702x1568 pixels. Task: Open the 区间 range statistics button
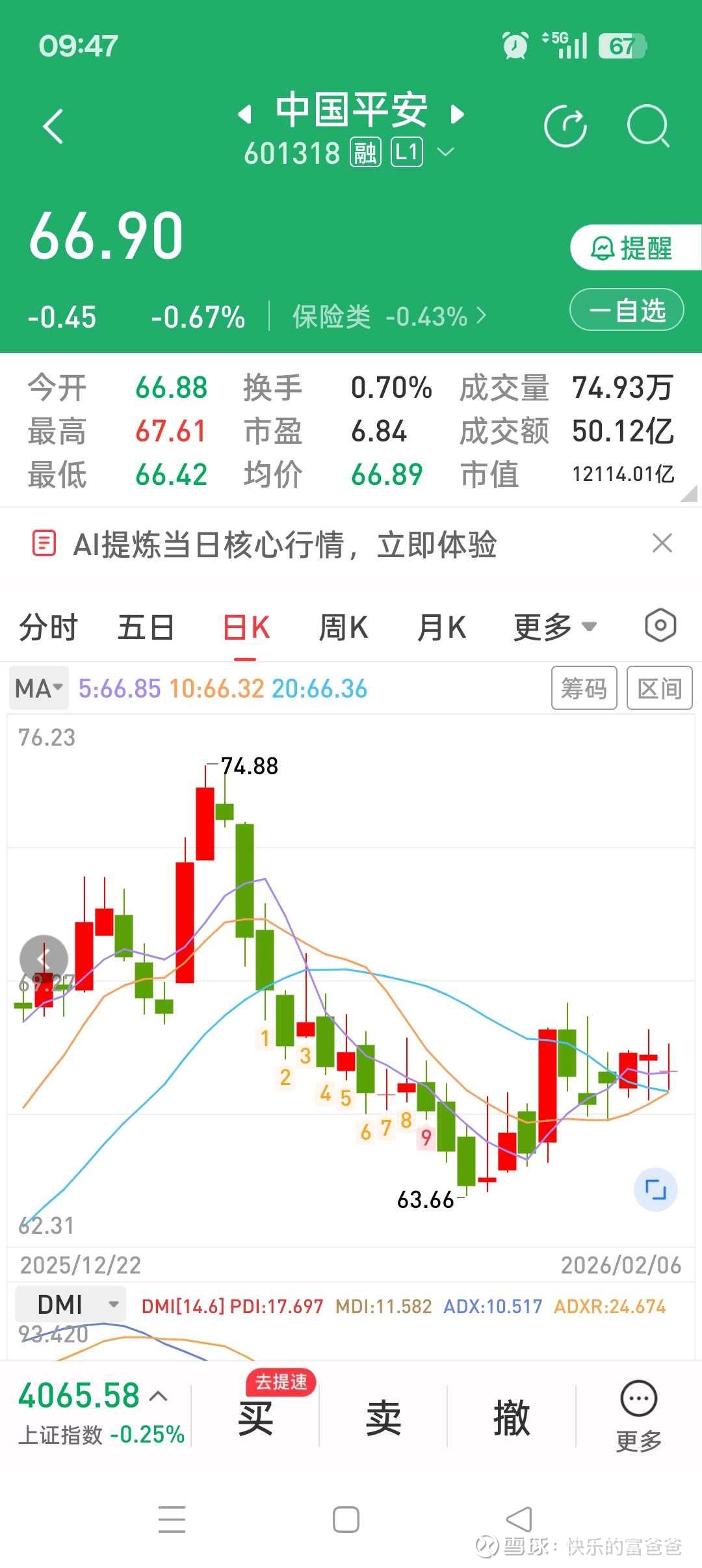click(659, 688)
